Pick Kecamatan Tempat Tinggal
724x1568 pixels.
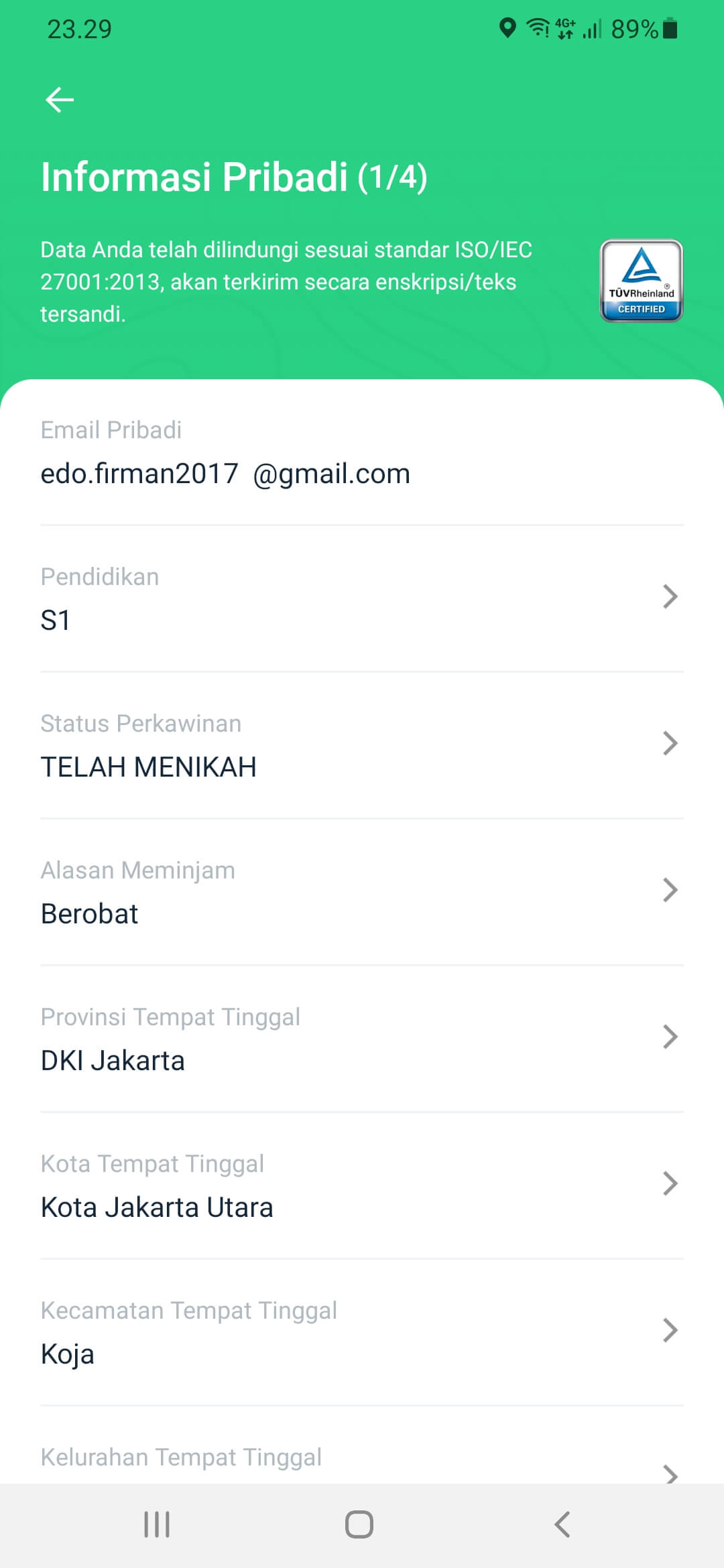pyautogui.click(x=362, y=1332)
